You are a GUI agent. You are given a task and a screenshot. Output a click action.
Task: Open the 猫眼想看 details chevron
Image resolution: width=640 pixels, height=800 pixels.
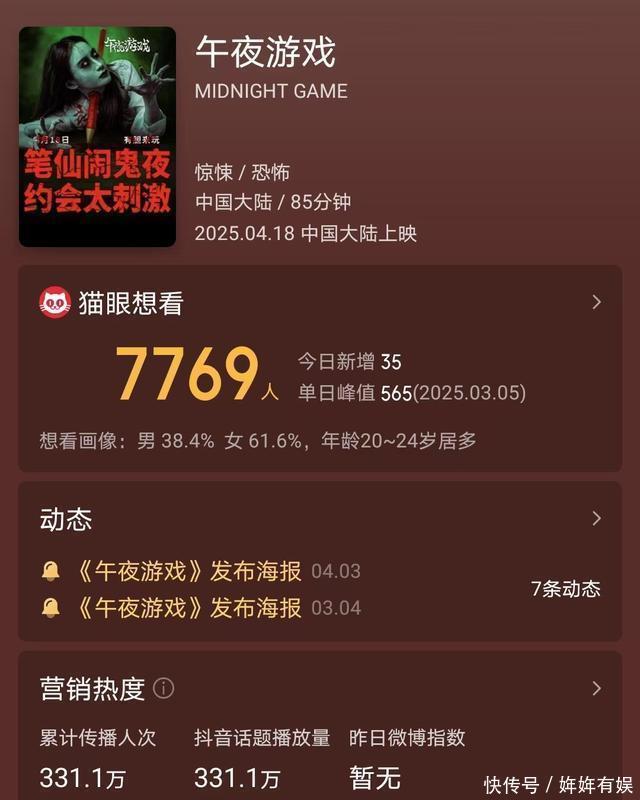point(597,303)
